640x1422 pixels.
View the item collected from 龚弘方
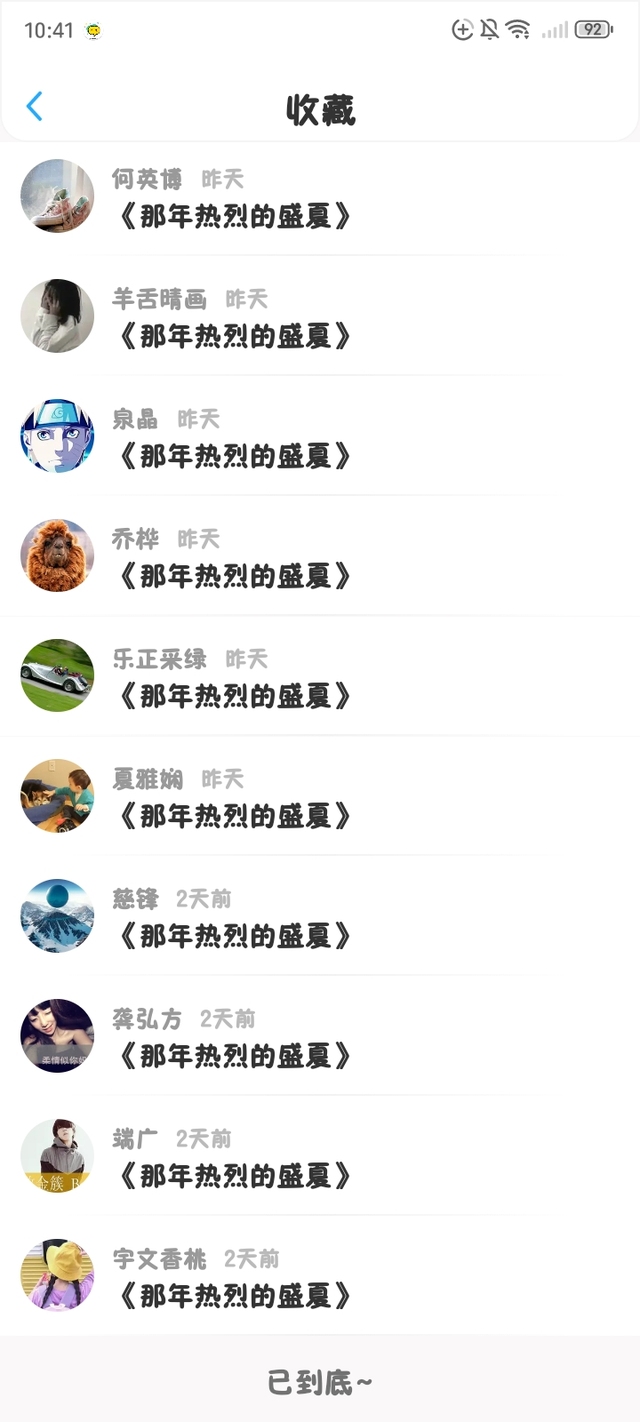pyautogui.click(x=235, y=1056)
